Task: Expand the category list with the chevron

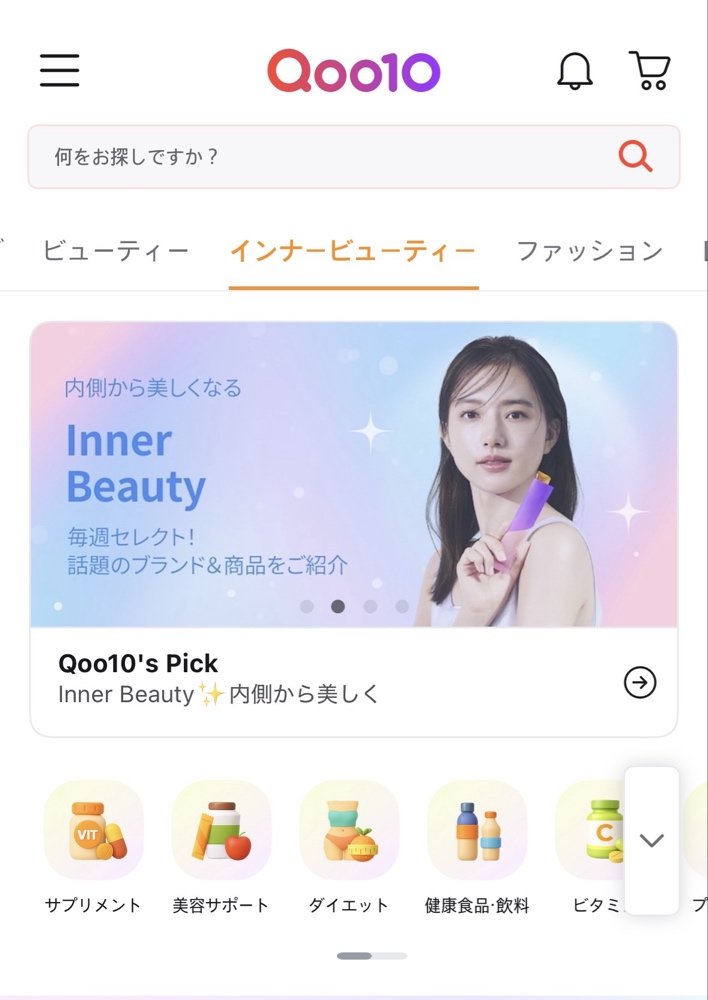Action: (x=652, y=840)
